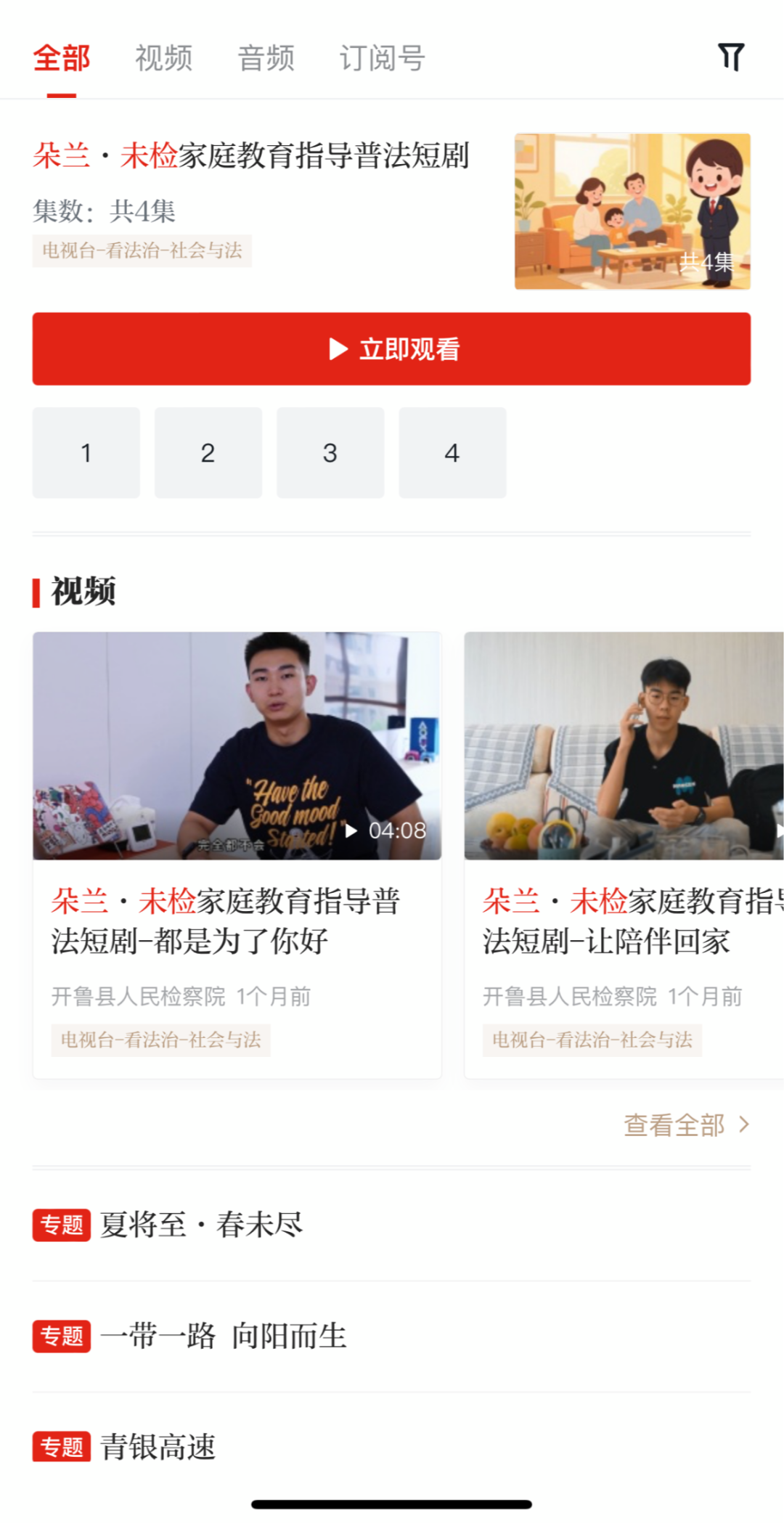Viewport: 784px width, 1523px height.
Task: Select episode 2
Action: (x=208, y=453)
